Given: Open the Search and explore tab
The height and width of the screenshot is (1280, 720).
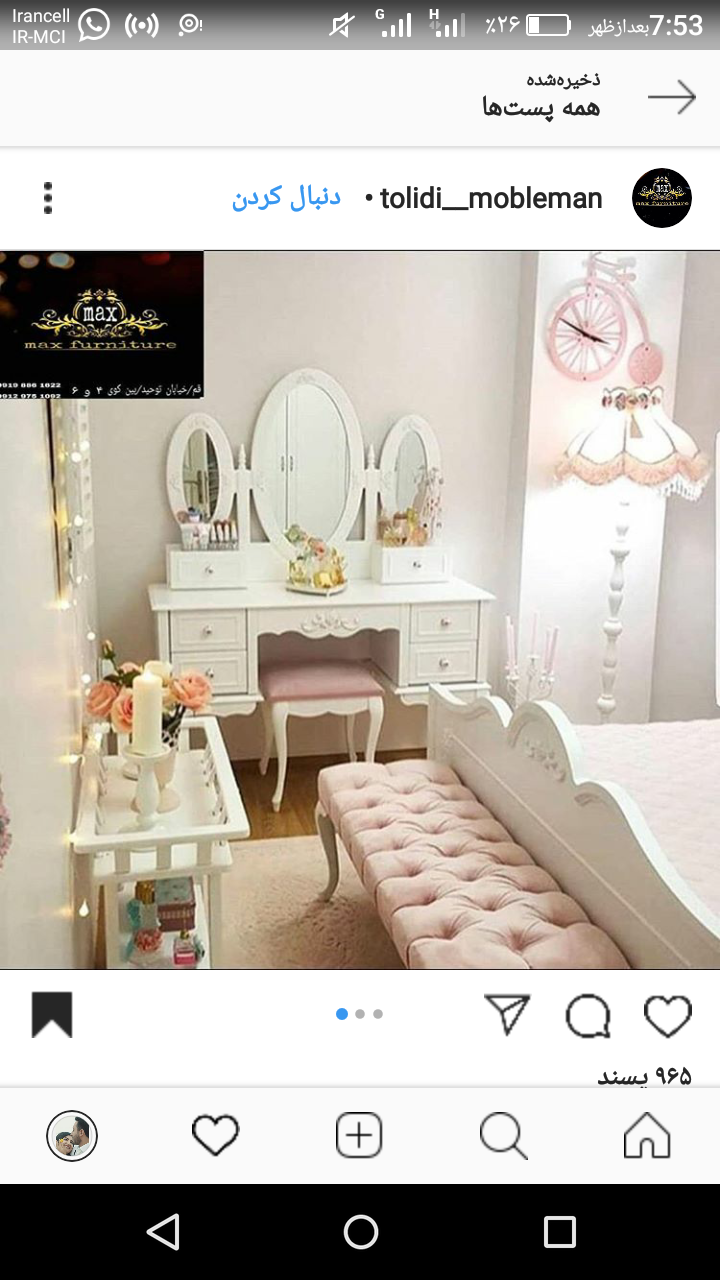Looking at the screenshot, I should coord(503,1136).
